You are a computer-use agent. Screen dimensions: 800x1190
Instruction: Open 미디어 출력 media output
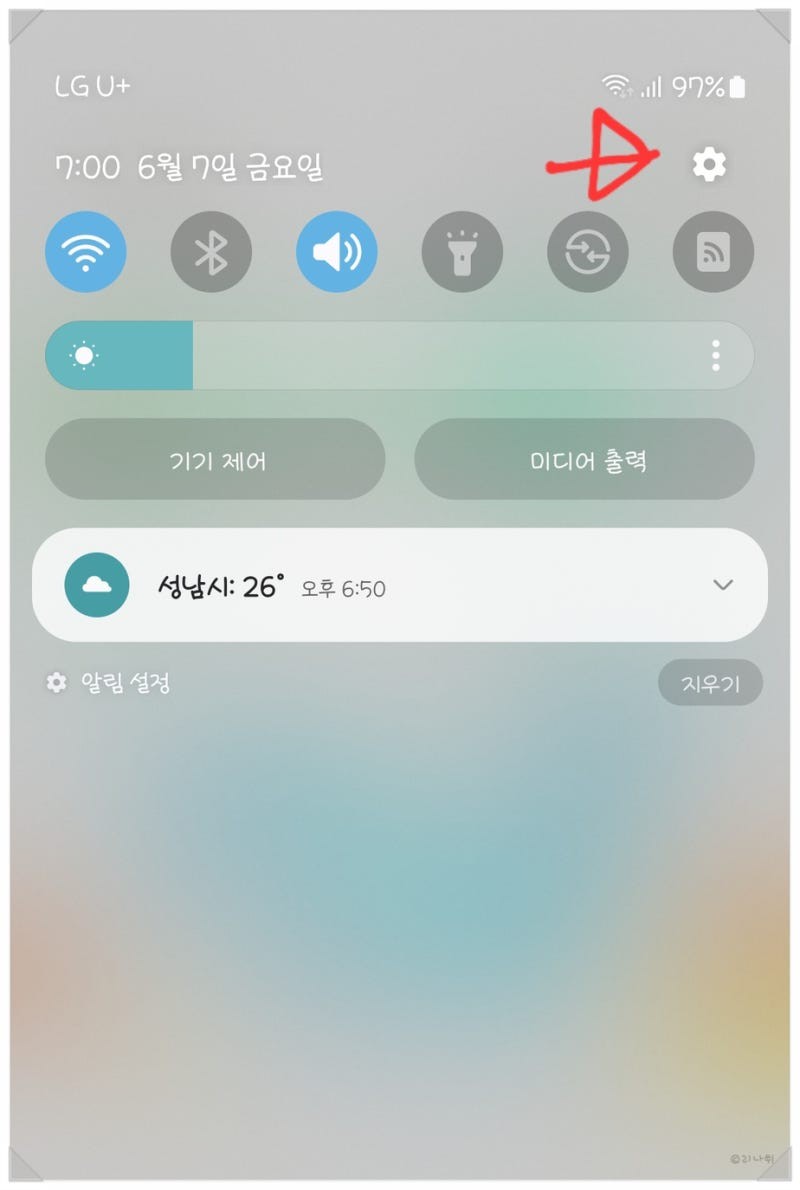[x=584, y=460]
